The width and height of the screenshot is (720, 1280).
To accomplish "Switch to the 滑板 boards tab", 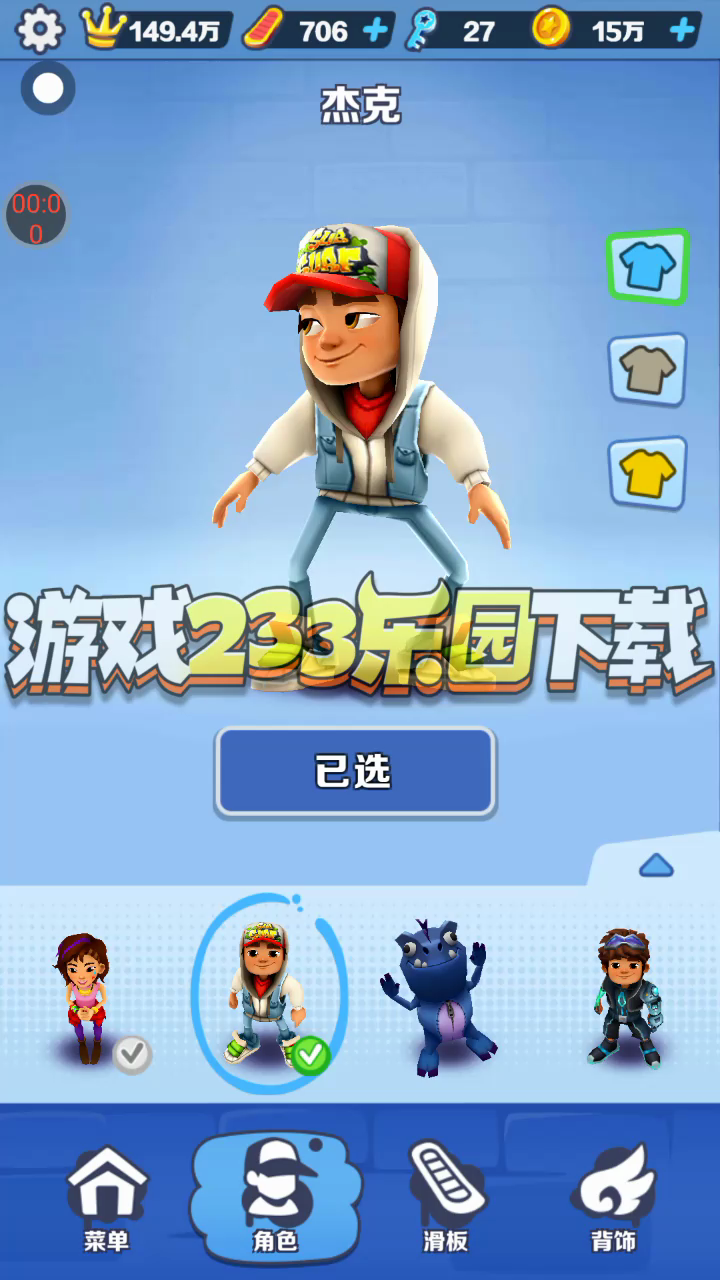I will pos(445,1198).
